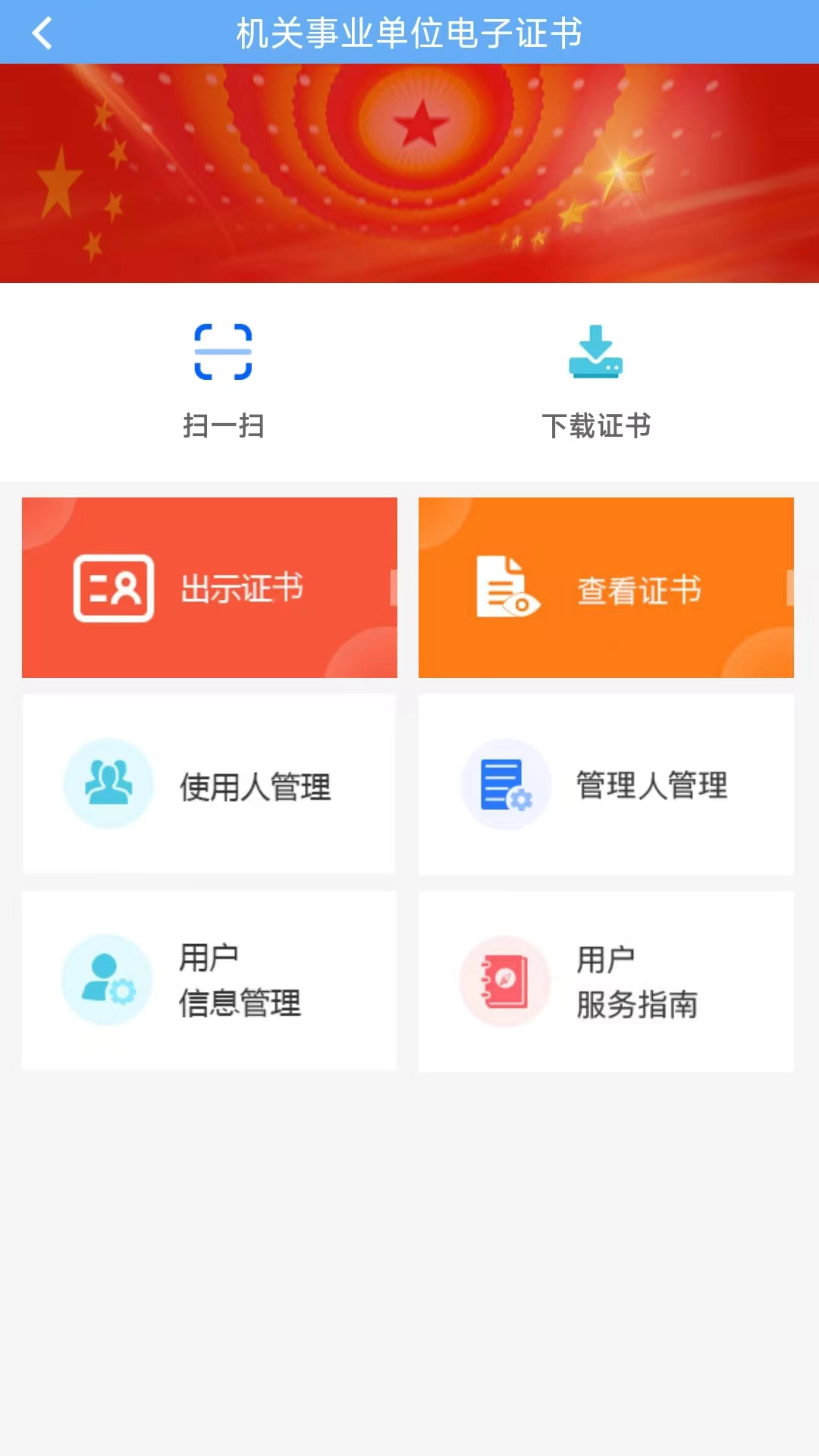Image resolution: width=819 pixels, height=1456 pixels.
Task: Select the ID card icon on 出示证书
Action: pos(114,586)
